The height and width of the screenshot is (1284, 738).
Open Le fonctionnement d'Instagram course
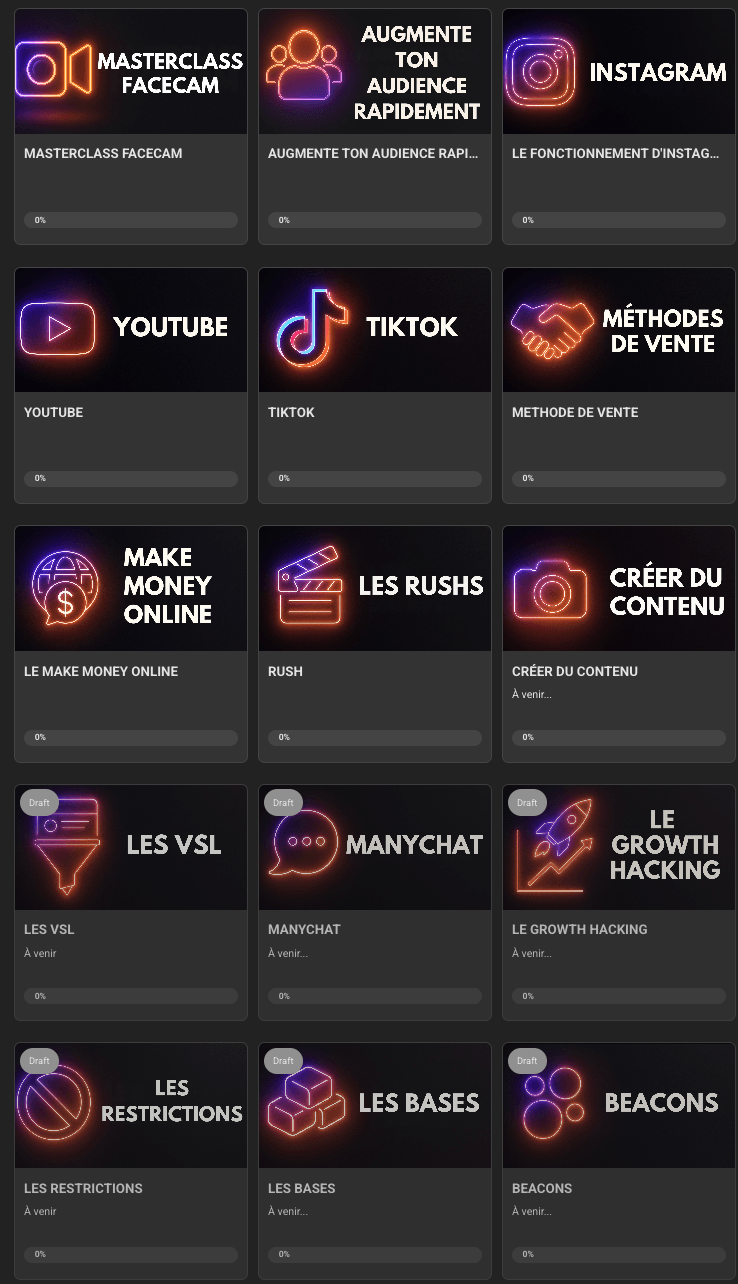pos(618,73)
